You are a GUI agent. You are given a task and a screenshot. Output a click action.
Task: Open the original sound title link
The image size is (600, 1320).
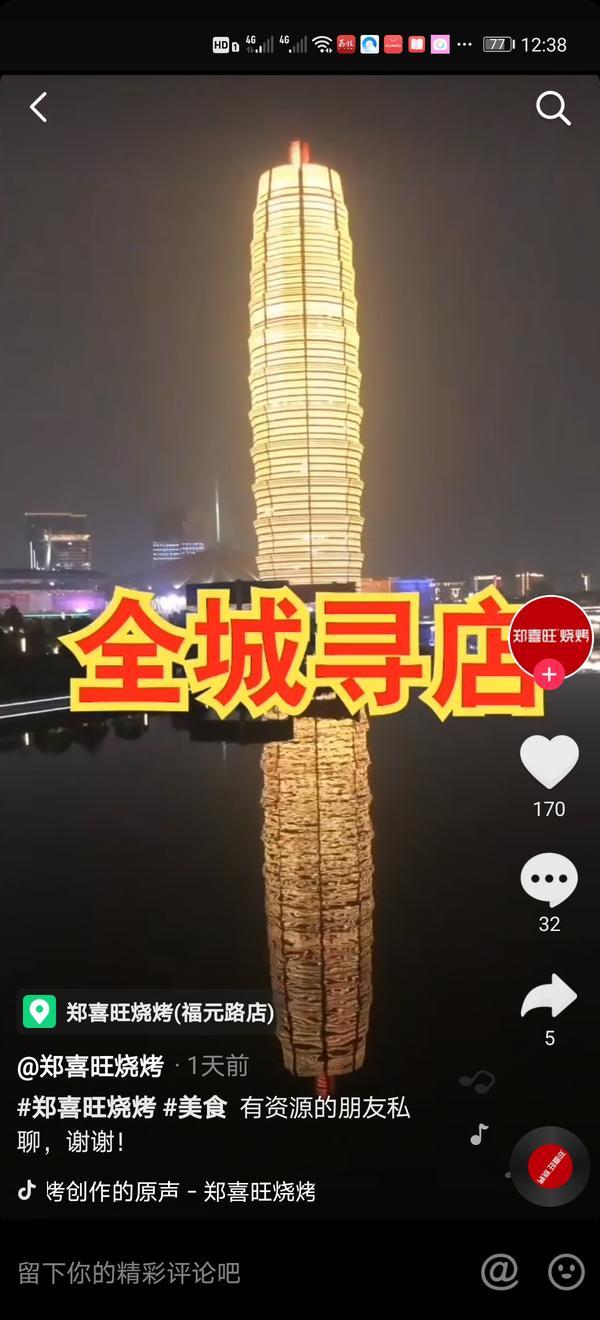coord(180,1191)
